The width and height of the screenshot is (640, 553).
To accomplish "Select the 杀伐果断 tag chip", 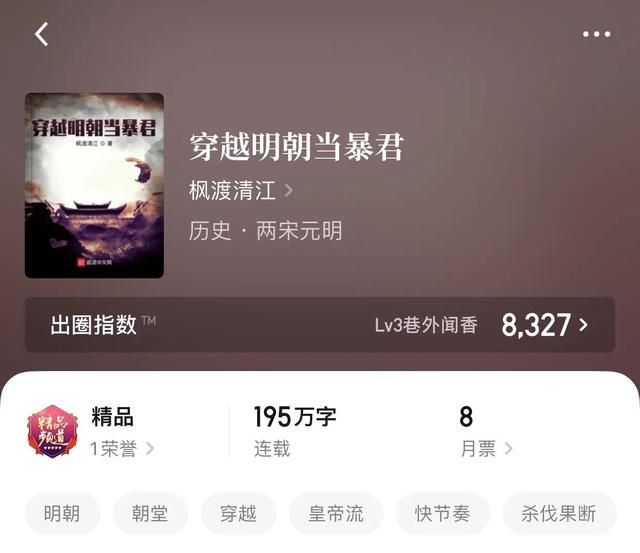I will pyautogui.click(x=559, y=514).
